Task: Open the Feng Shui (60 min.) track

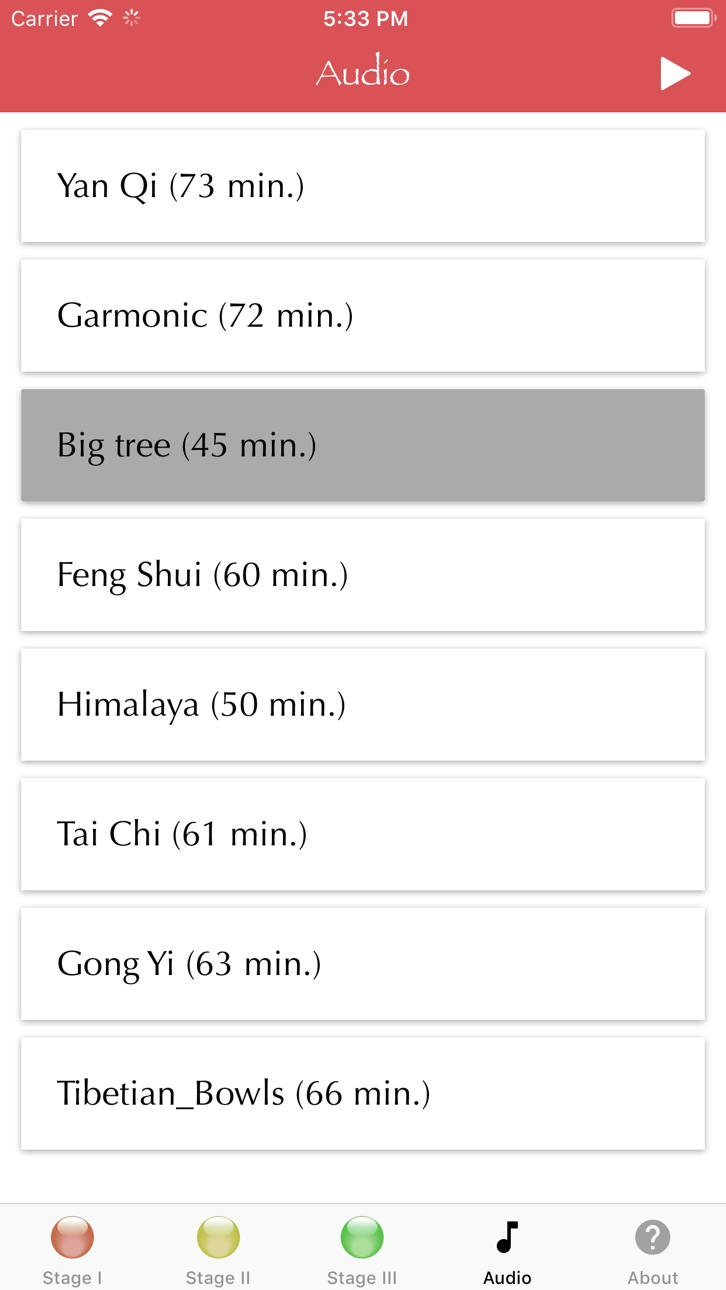Action: 363,575
